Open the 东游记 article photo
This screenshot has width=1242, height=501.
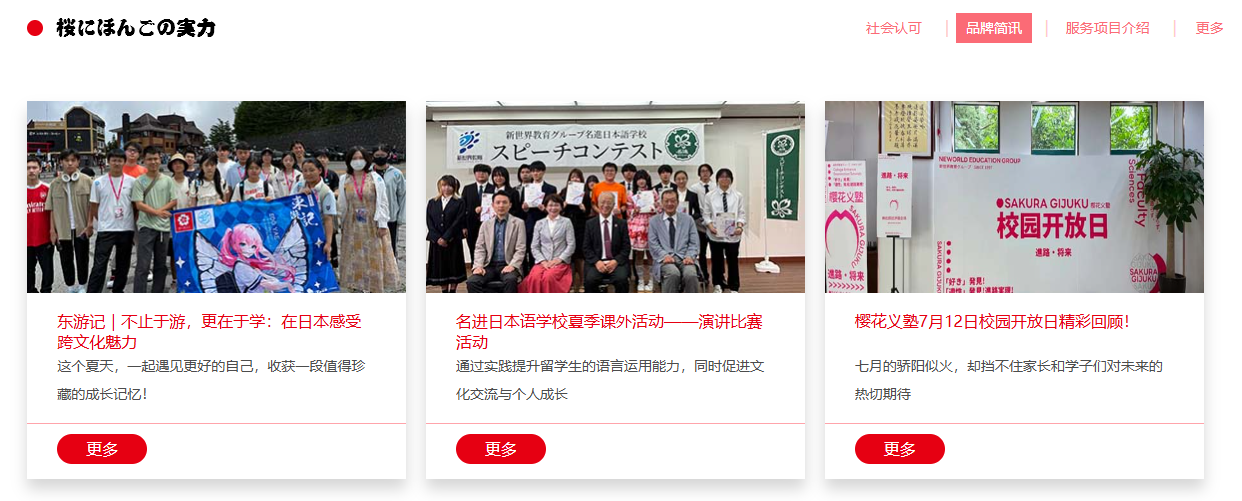click(216, 196)
